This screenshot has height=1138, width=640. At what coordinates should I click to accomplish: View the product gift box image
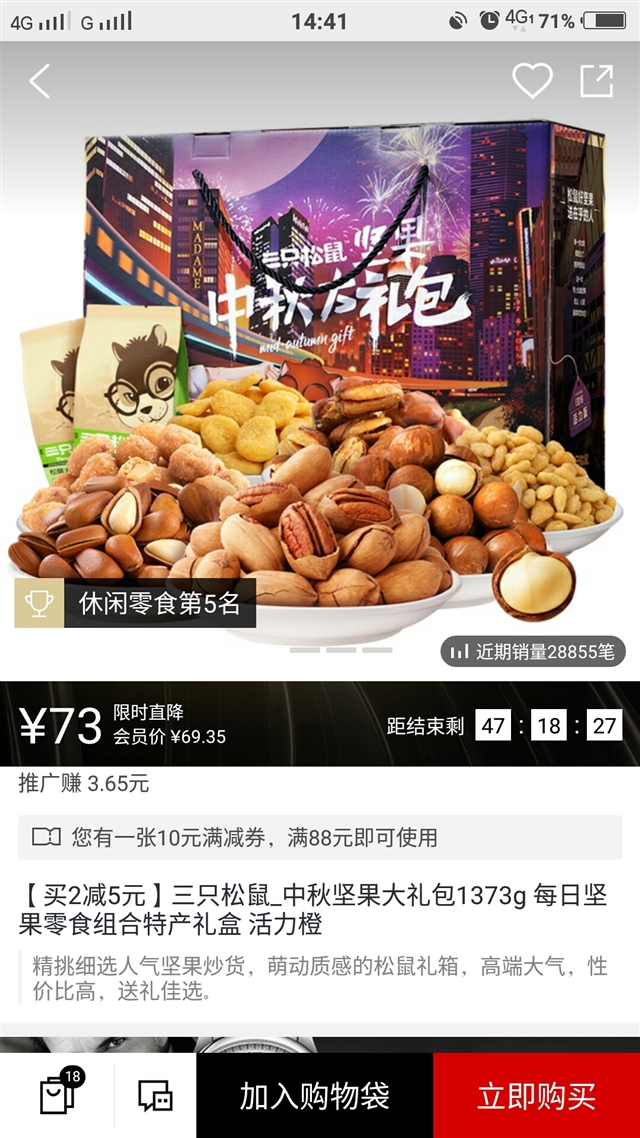click(320, 363)
